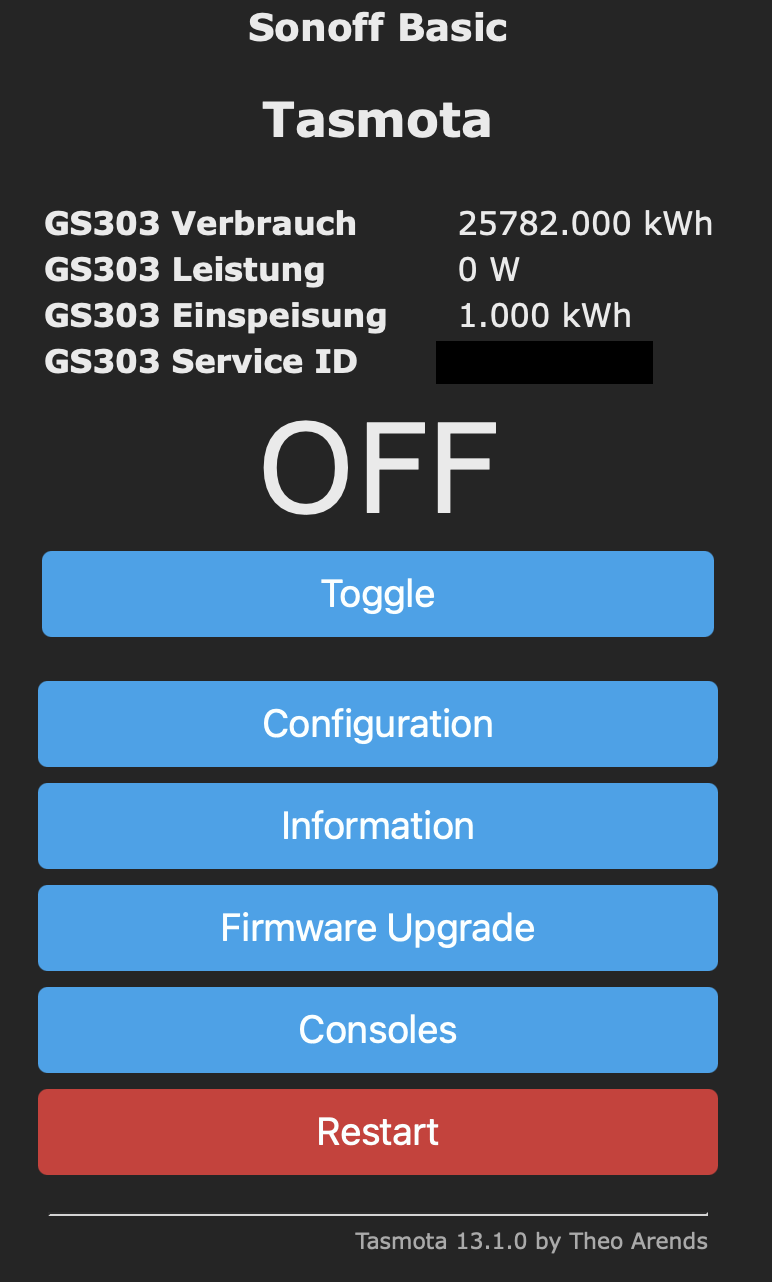The height and width of the screenshot is (1282, 772).
Task: Open the Configuration page
Action: click(x=378, y=724)
